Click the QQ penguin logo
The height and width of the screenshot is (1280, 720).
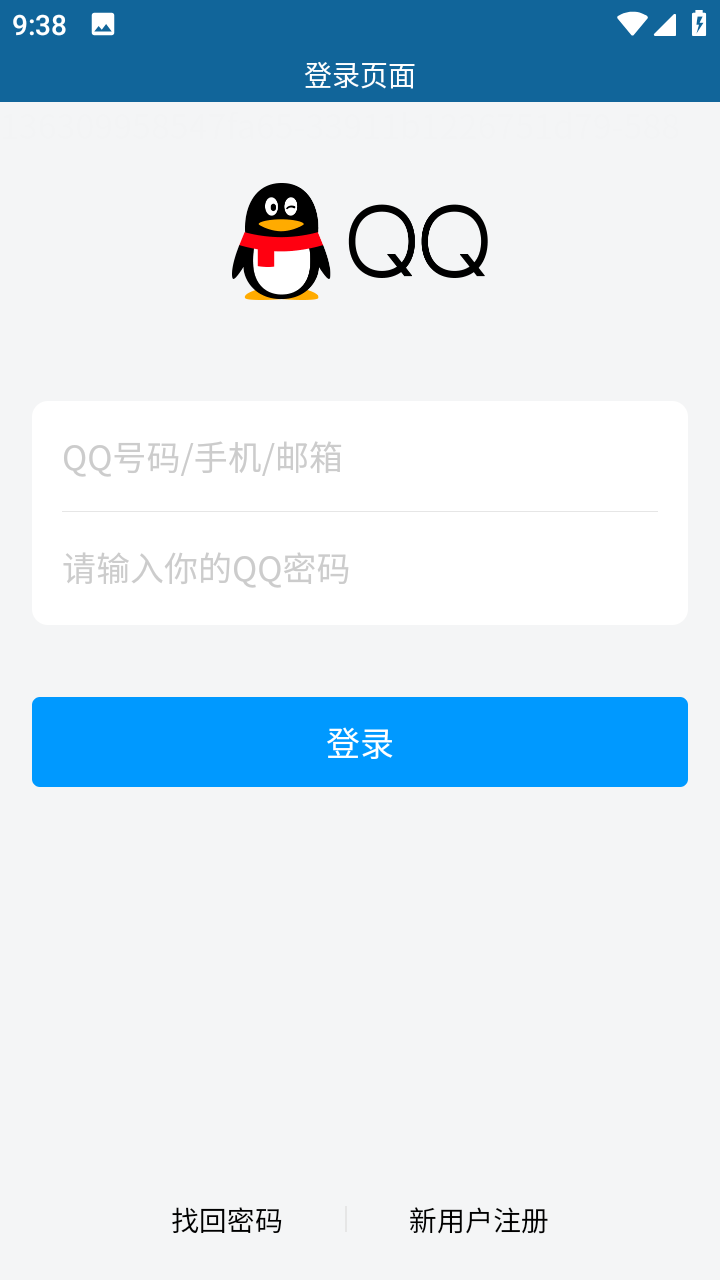point(281,242)
